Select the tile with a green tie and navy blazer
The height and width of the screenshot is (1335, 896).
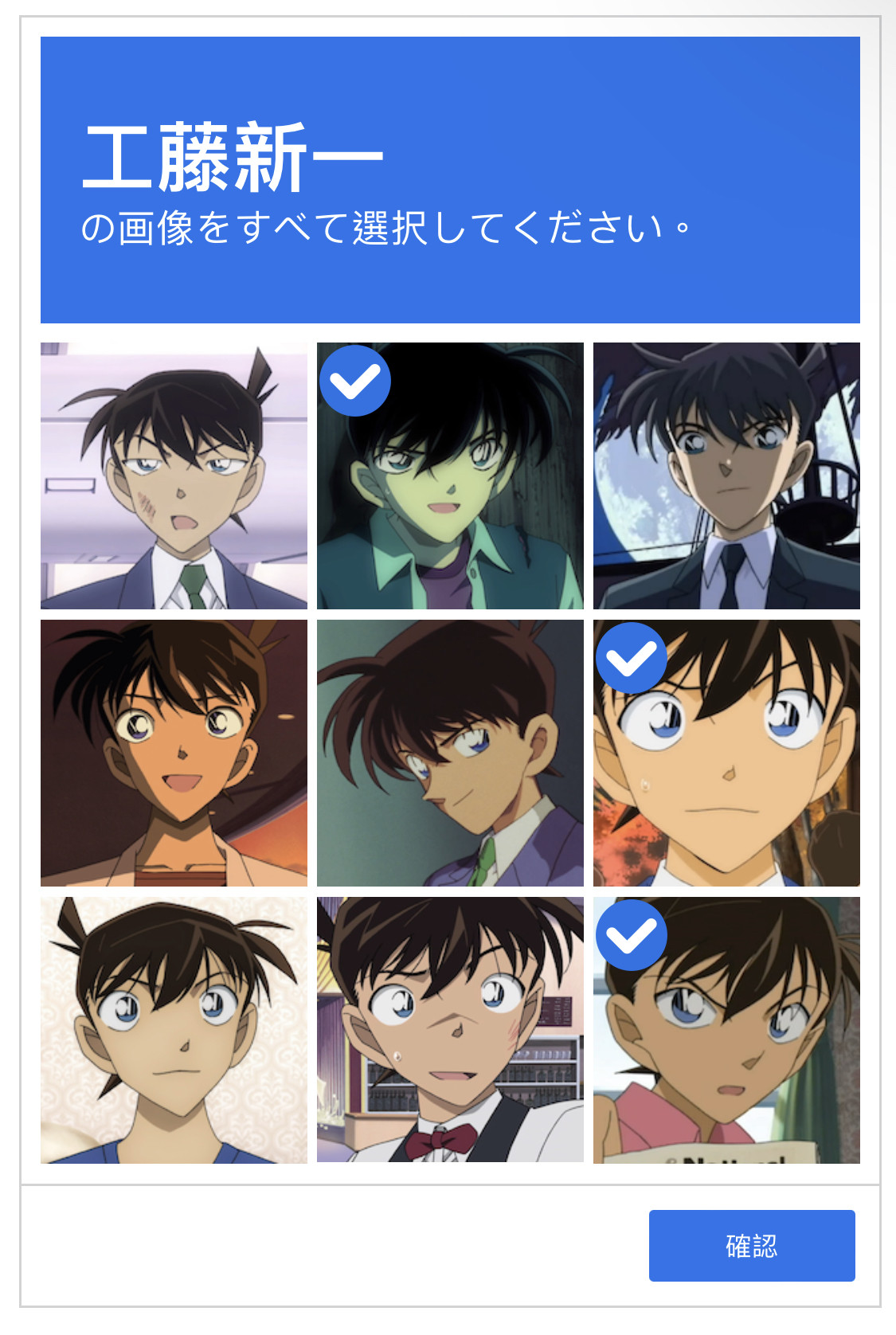click(174, 476)
